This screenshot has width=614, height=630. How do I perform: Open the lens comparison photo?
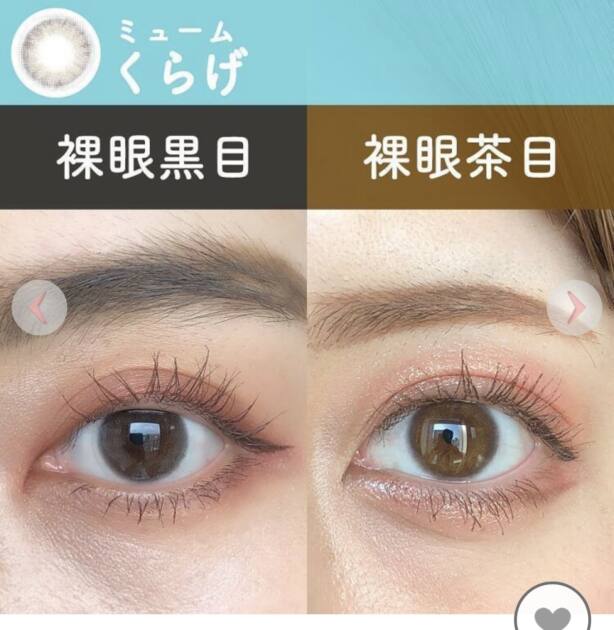click(x=307, y=420)
